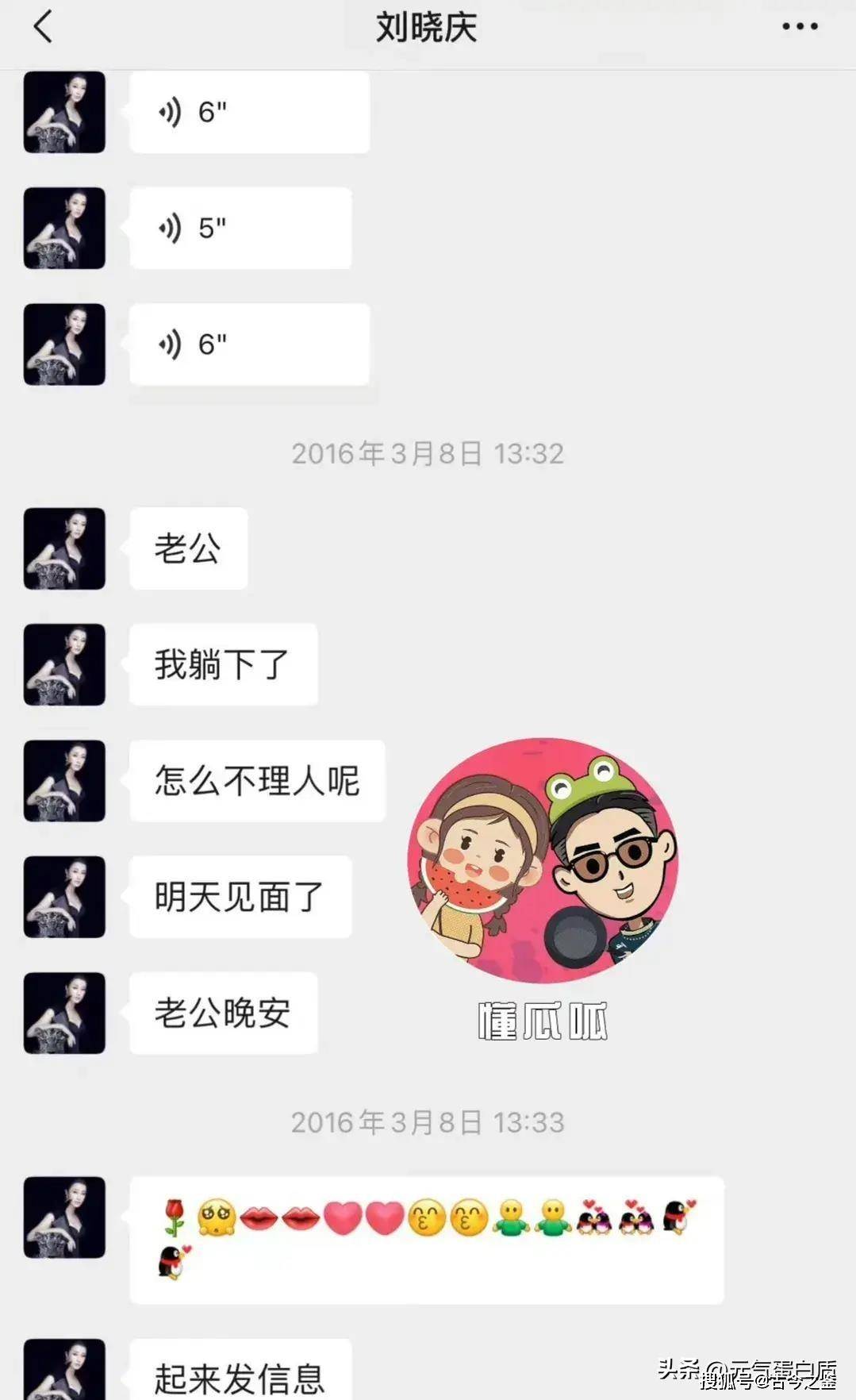This screenshot has width=856, height=1400.
Task: Go back from the chat
Action: (x=43, y=27)
